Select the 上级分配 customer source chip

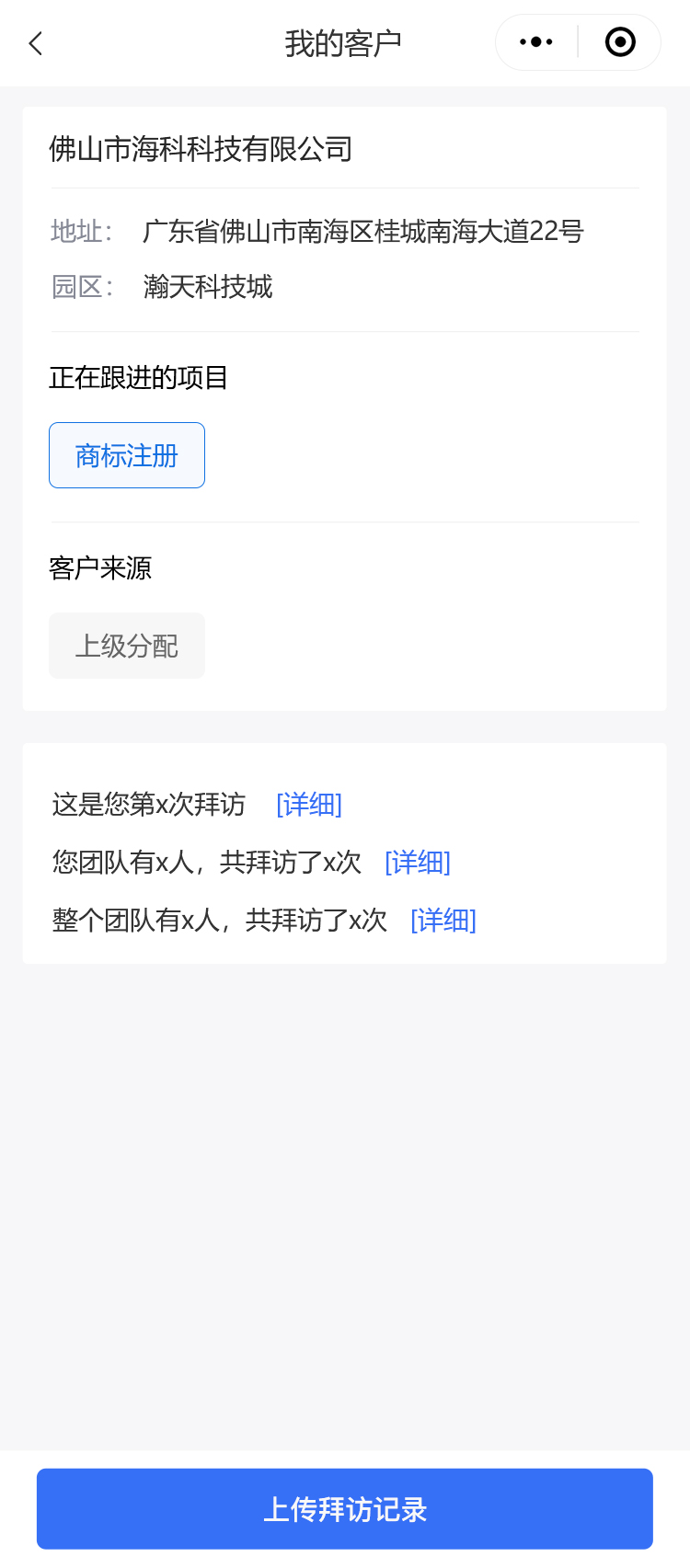pyautogui.click(x=127, y=646)
